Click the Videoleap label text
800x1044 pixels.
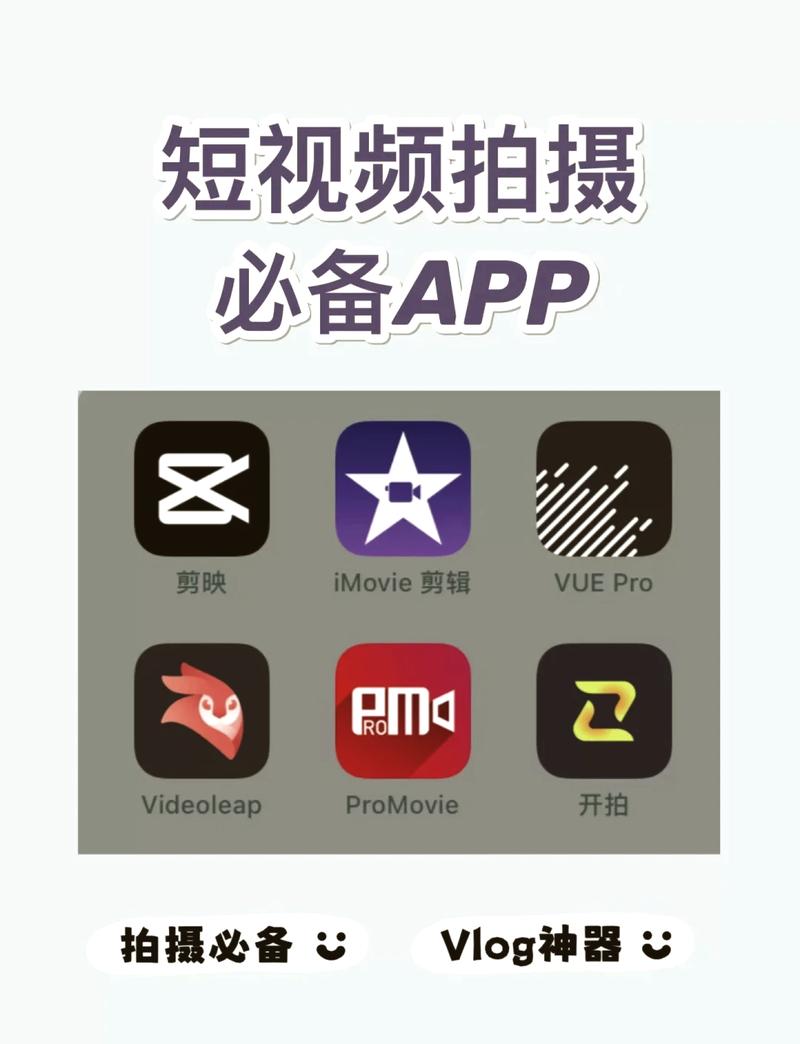pyautogui.click(x=200, y=803)
